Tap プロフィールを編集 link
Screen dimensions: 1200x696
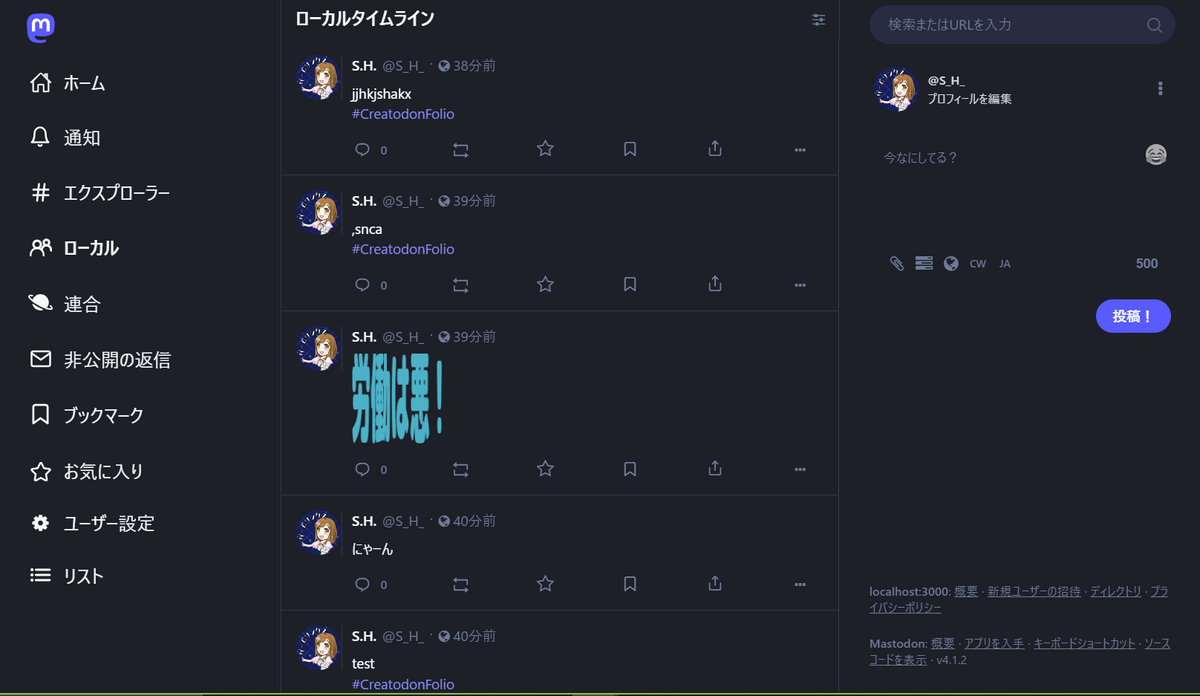[x=969, y=99]
